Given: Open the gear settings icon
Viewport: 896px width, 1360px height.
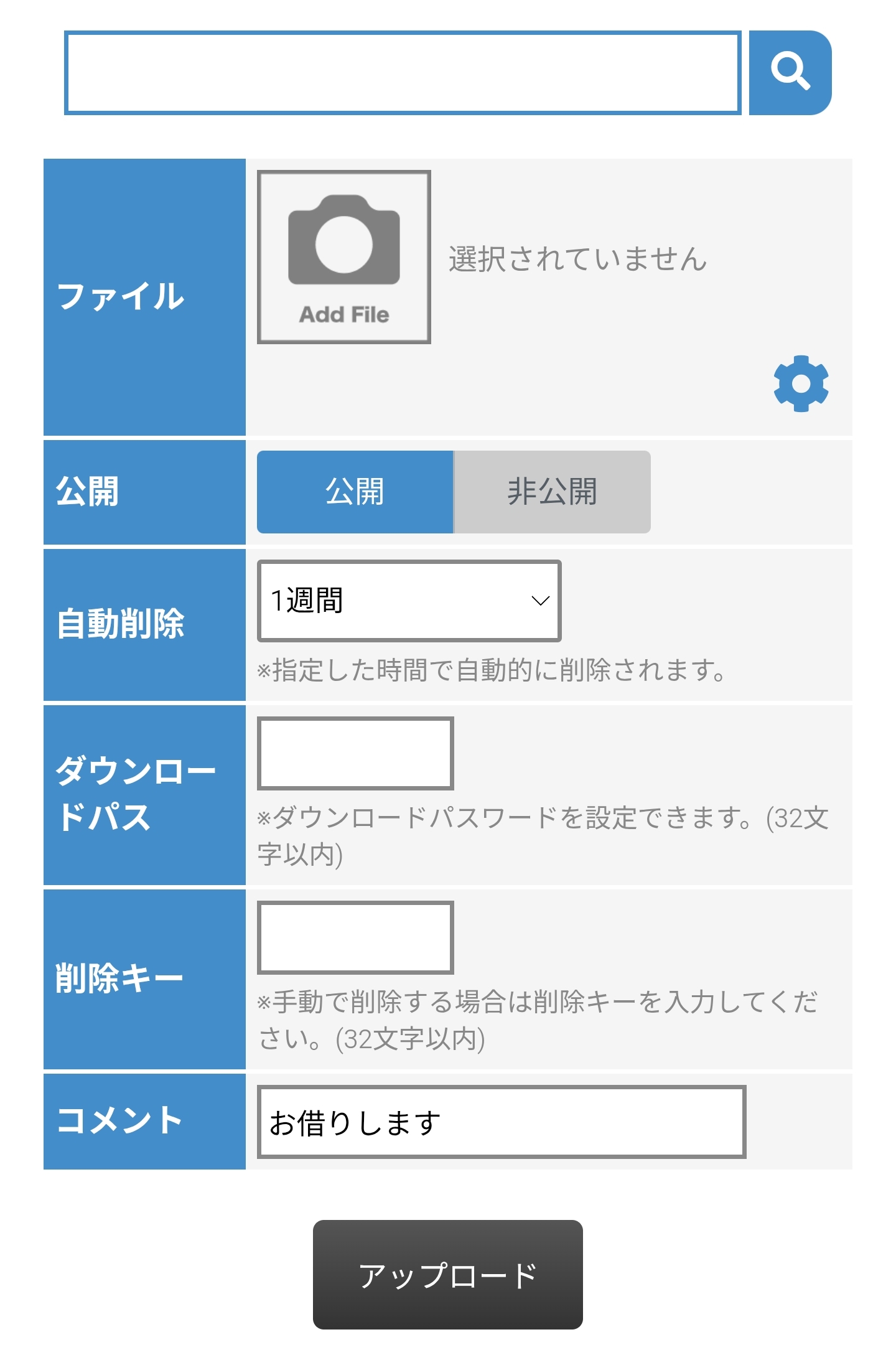Looking at the screenshot, I should (800, 383).
